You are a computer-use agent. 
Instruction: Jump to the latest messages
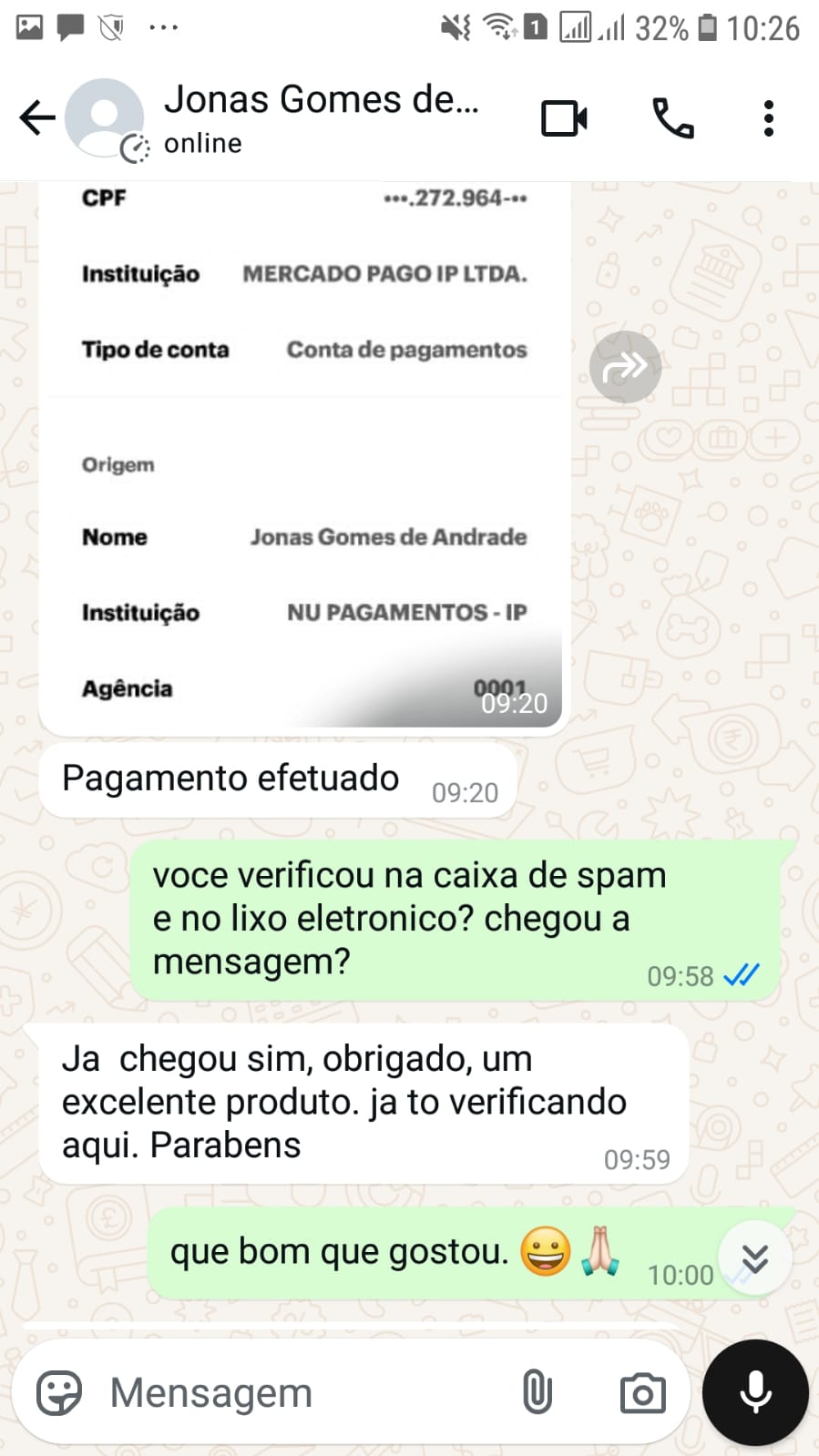click(x=754, y=1259)
